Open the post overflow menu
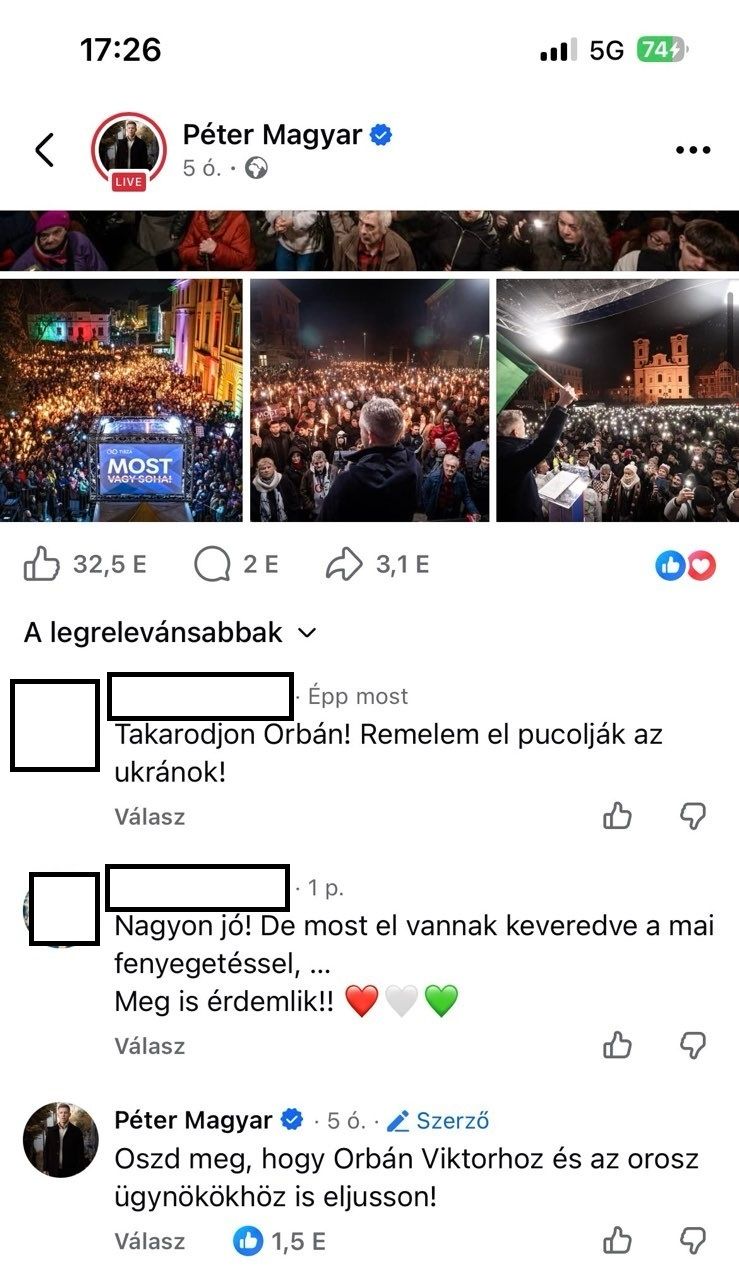 [692, 150]
